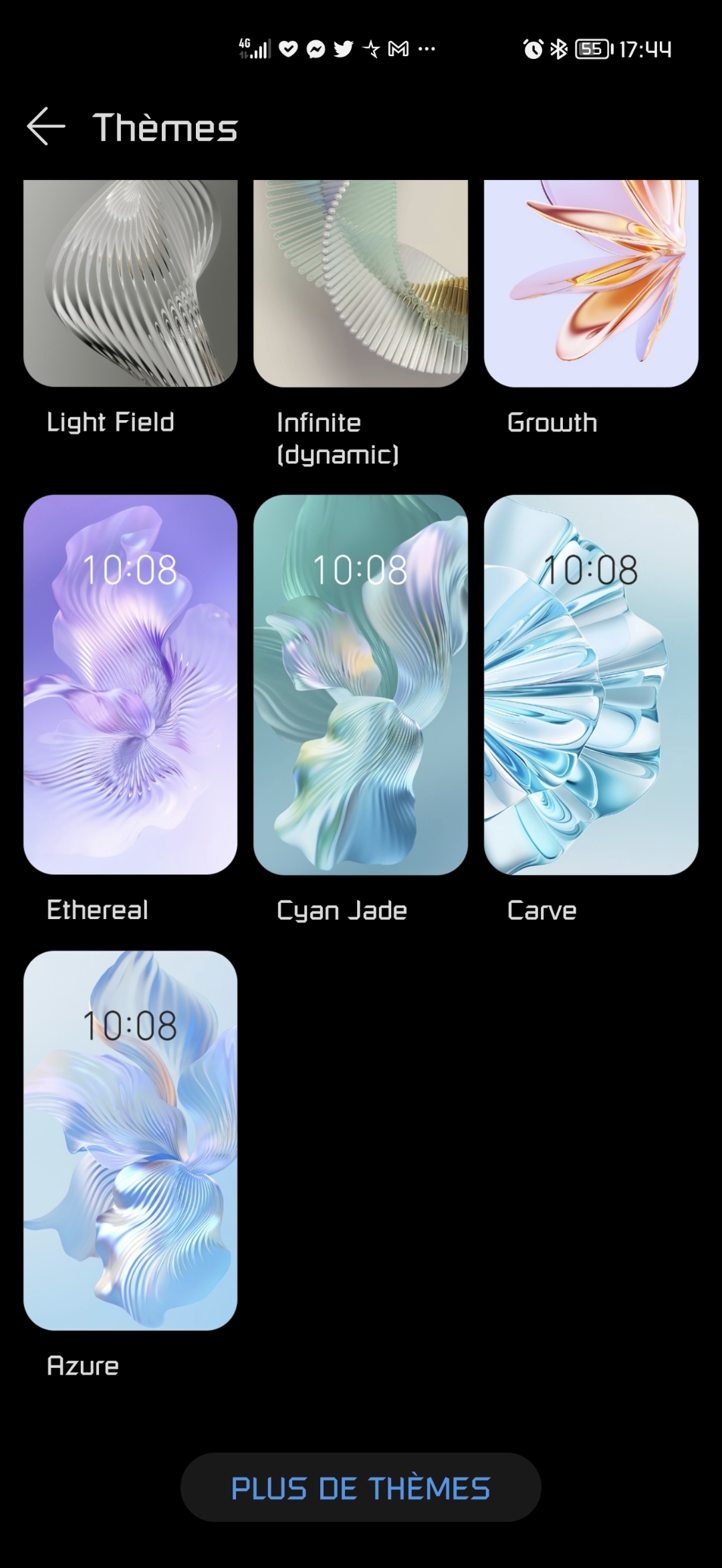Open the Carve theme

(591, 684)
